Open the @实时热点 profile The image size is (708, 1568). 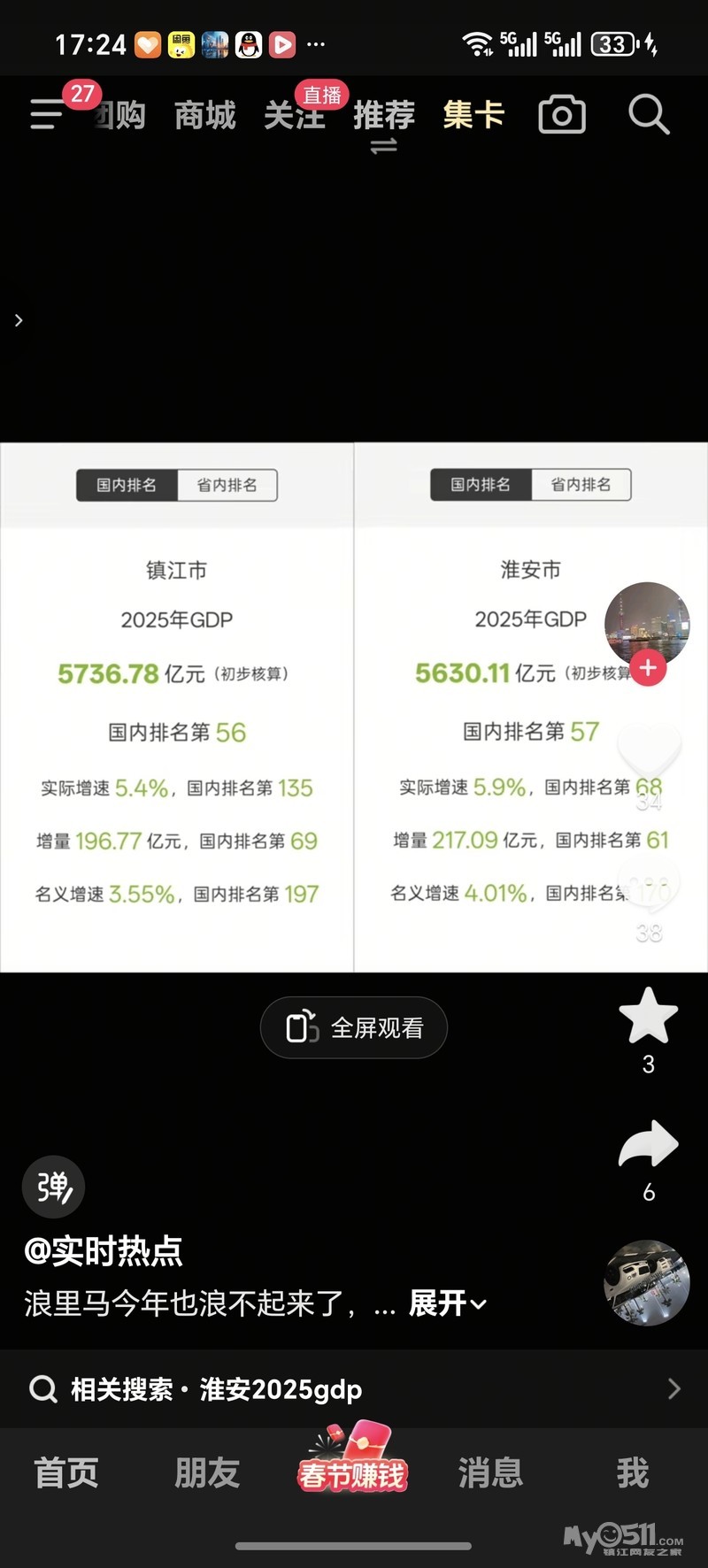pos(104,1250)
